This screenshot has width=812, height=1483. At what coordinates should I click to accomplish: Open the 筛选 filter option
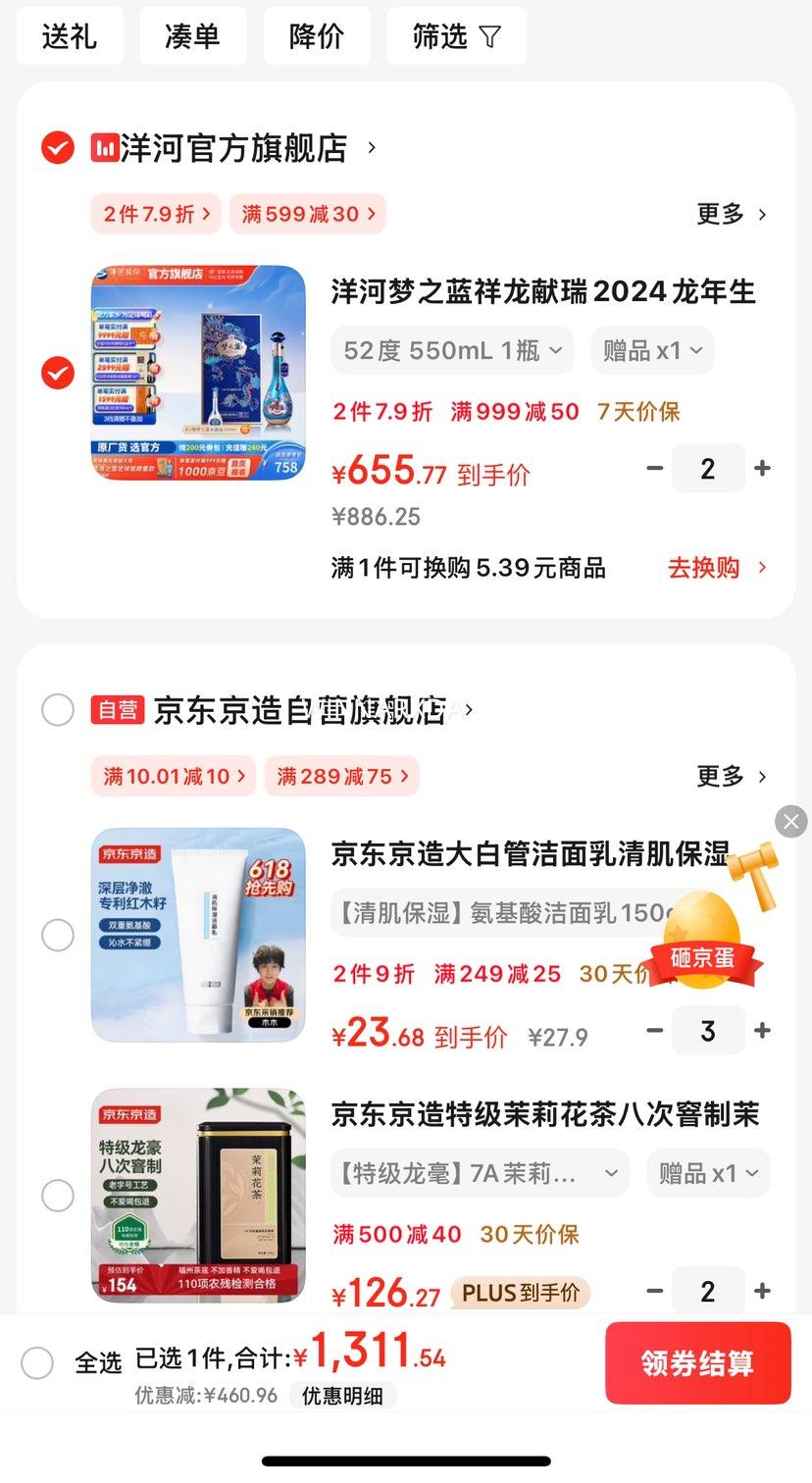[x=456, y=36]
